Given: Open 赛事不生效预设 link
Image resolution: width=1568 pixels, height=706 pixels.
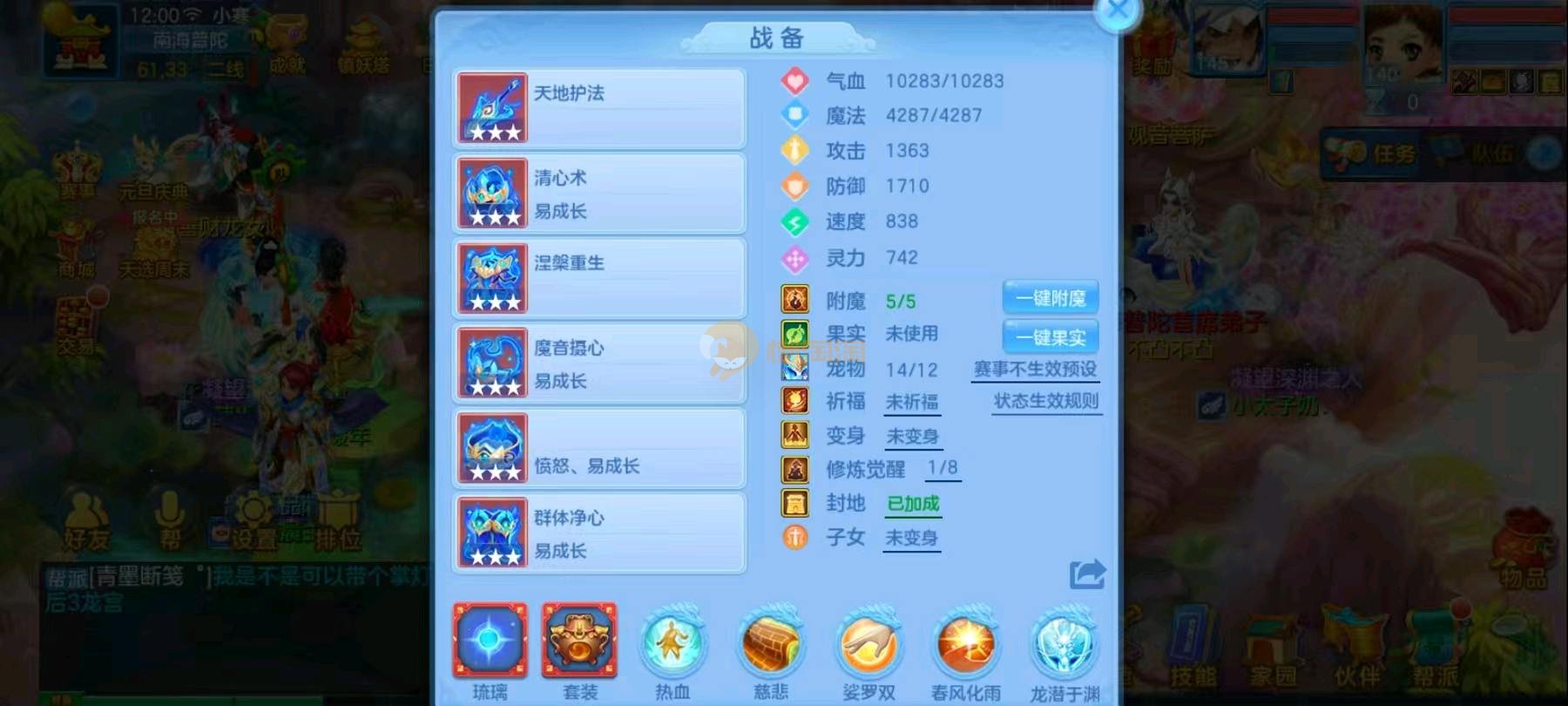Looking at the screenshot, I should pos(1035,370).
